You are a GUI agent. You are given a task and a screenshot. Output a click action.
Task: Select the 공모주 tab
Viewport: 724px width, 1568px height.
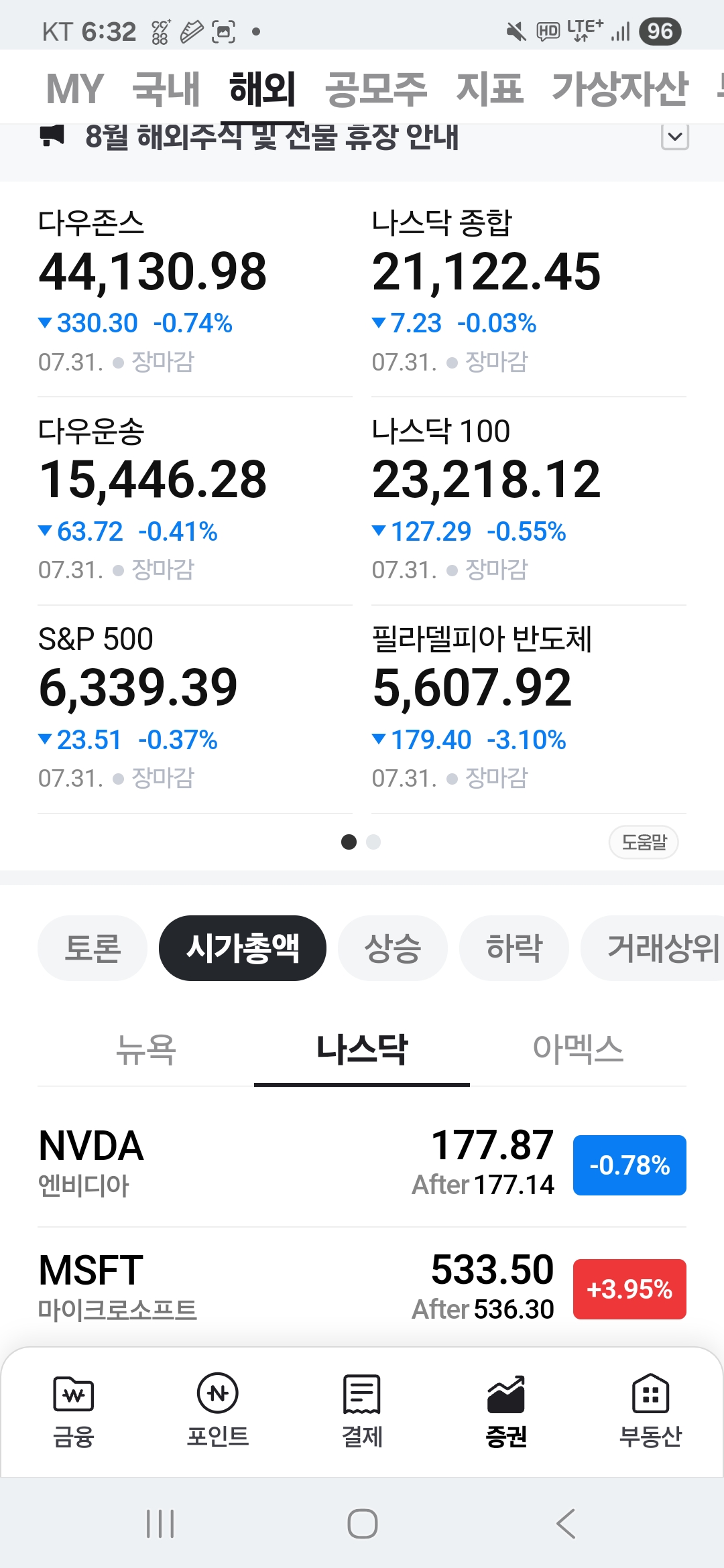click(x=375, y=88)
